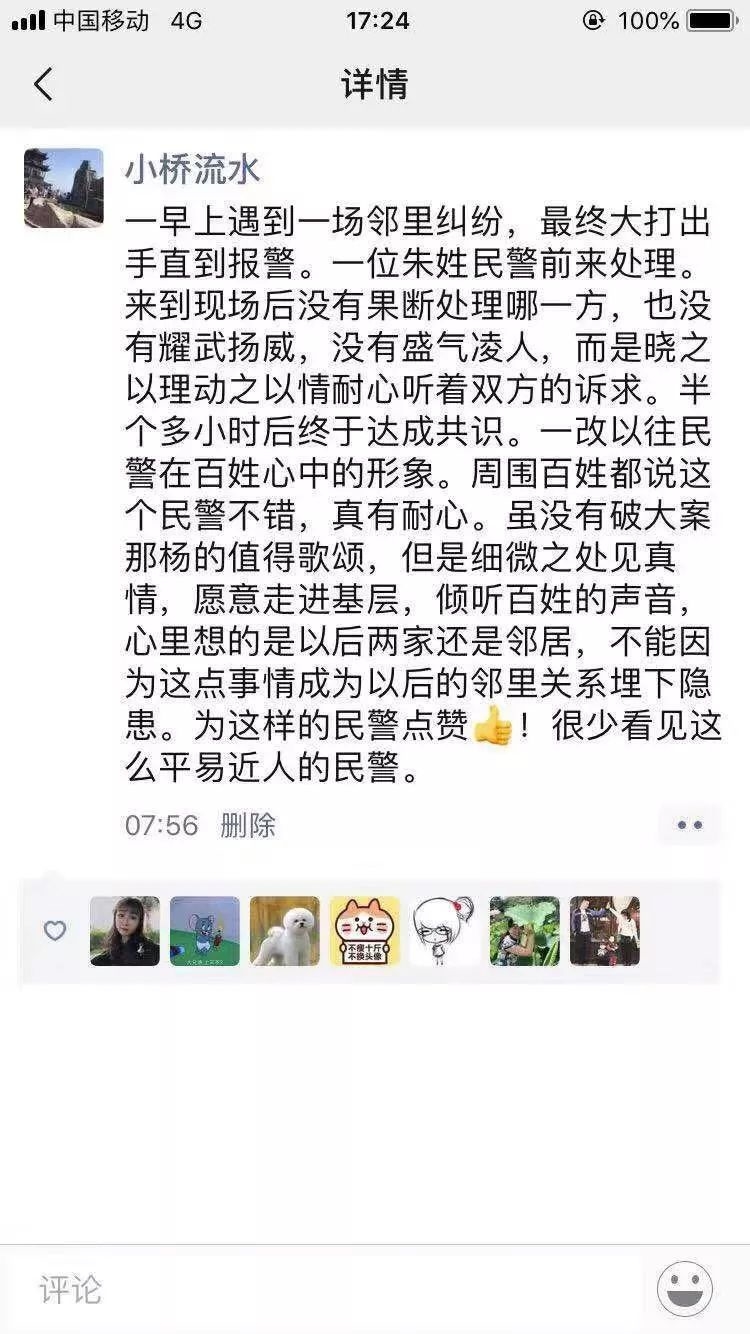Open the username 小桥流水 link

tap(192, 169)
